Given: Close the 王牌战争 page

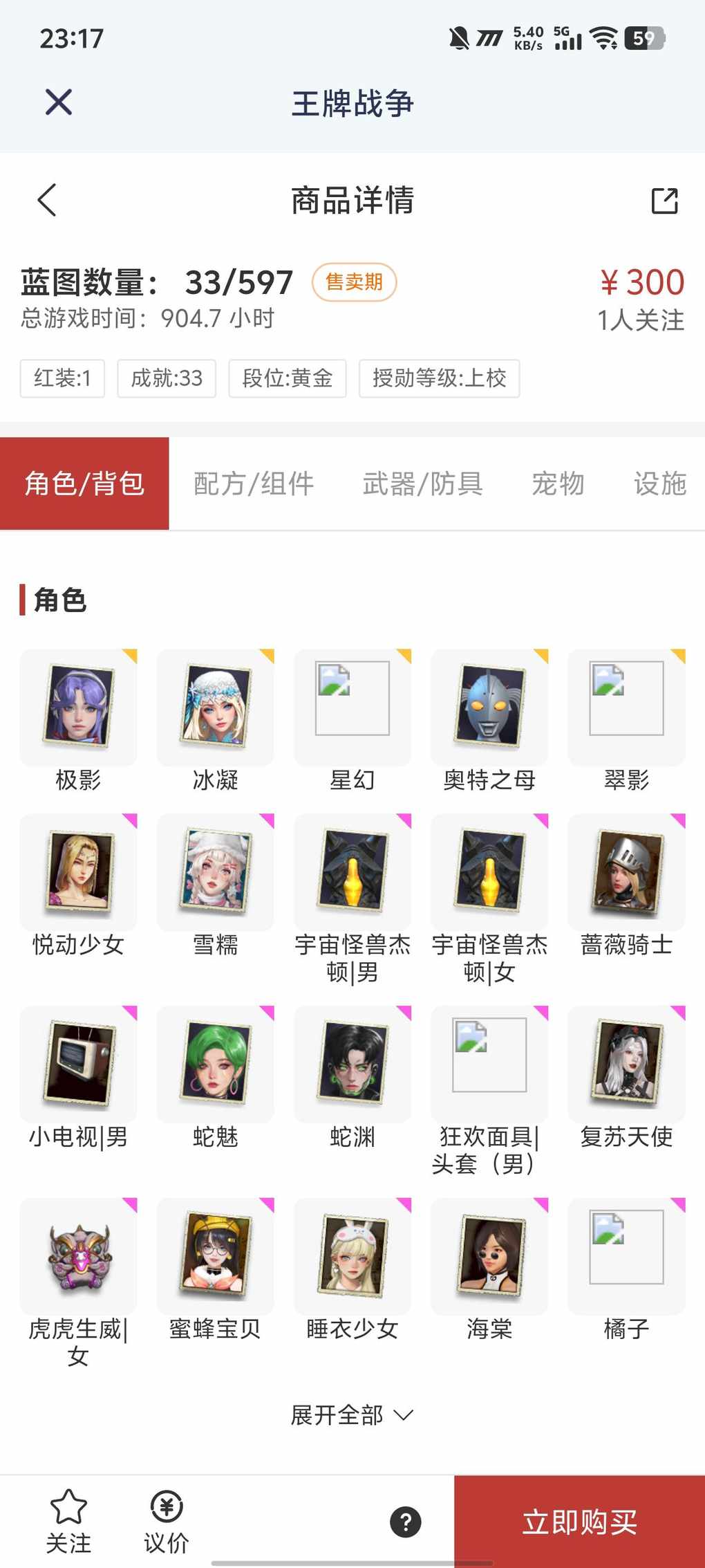Looking at the screenshot, I should (59, 102).
